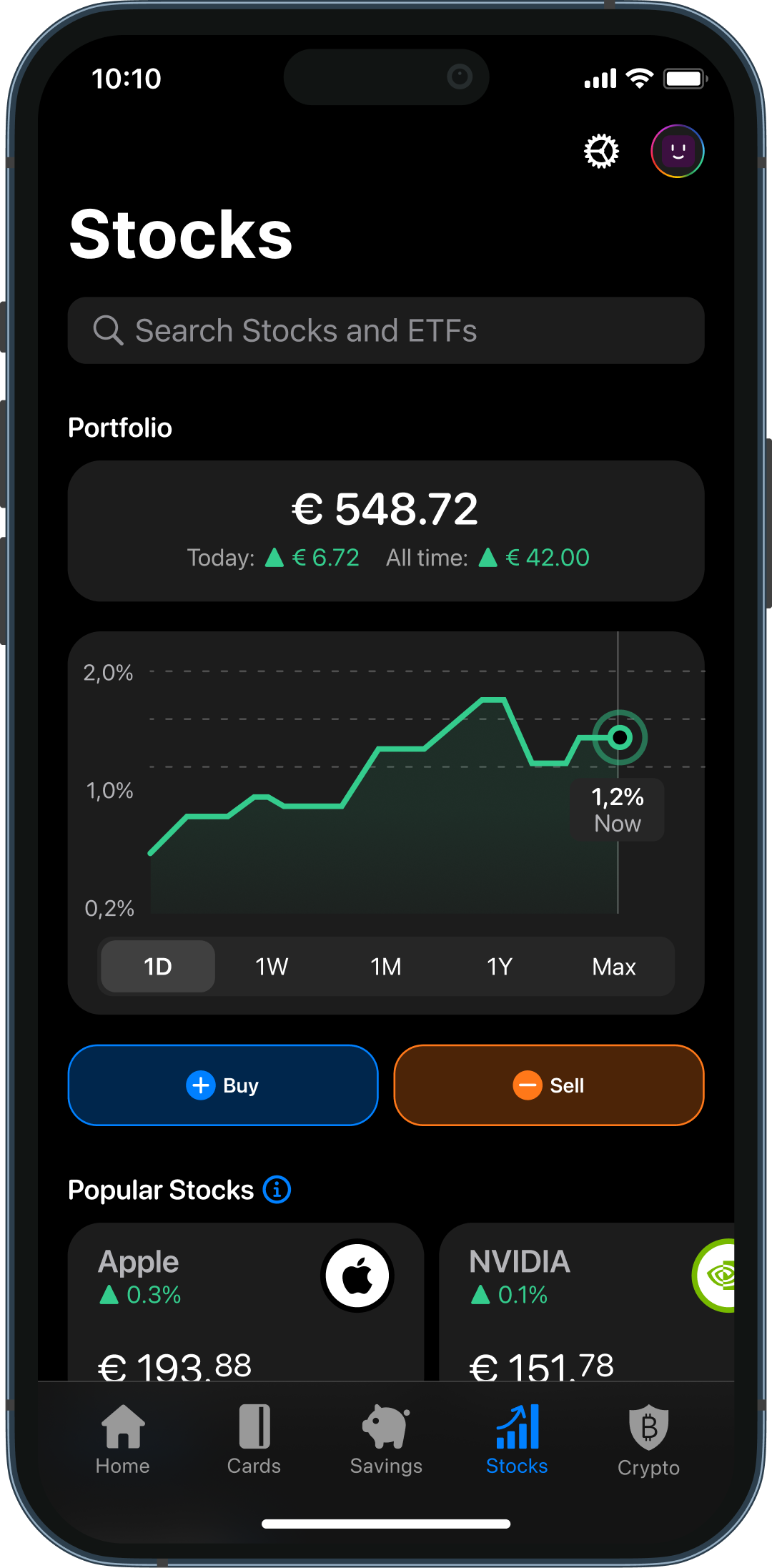
Task: Tap the Sell button
Action: 549,1085
